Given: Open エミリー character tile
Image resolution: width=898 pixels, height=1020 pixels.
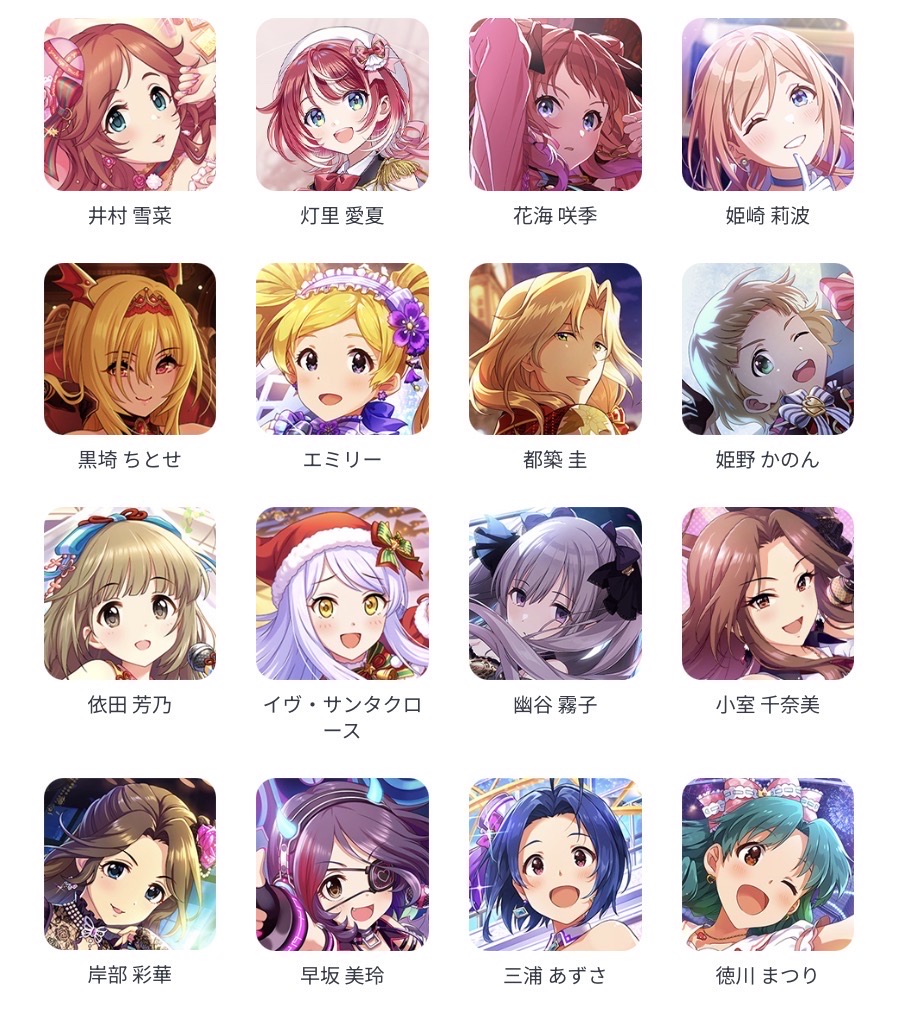Looking at the screenshot, I should pos(342,349).
